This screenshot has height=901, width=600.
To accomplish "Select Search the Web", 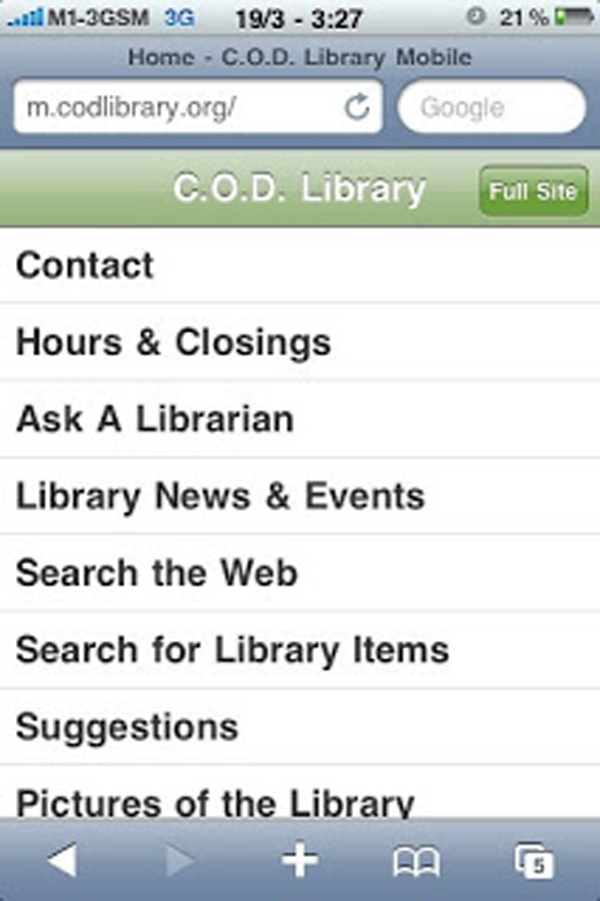I will click(x=157, y=573).
